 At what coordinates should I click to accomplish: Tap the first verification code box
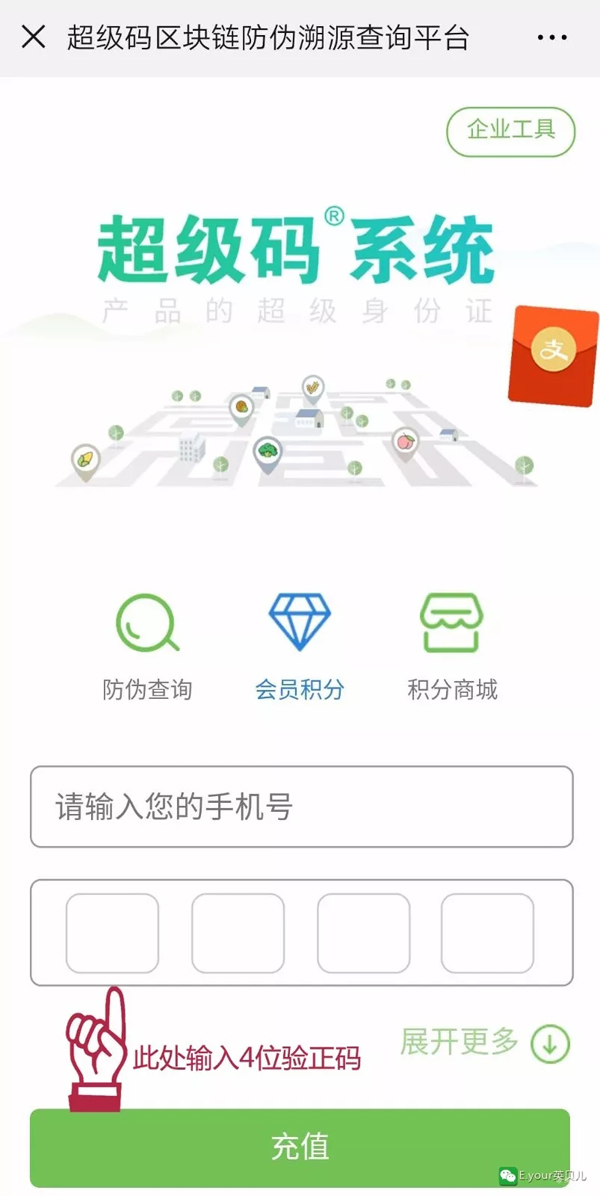coord(112,933)
